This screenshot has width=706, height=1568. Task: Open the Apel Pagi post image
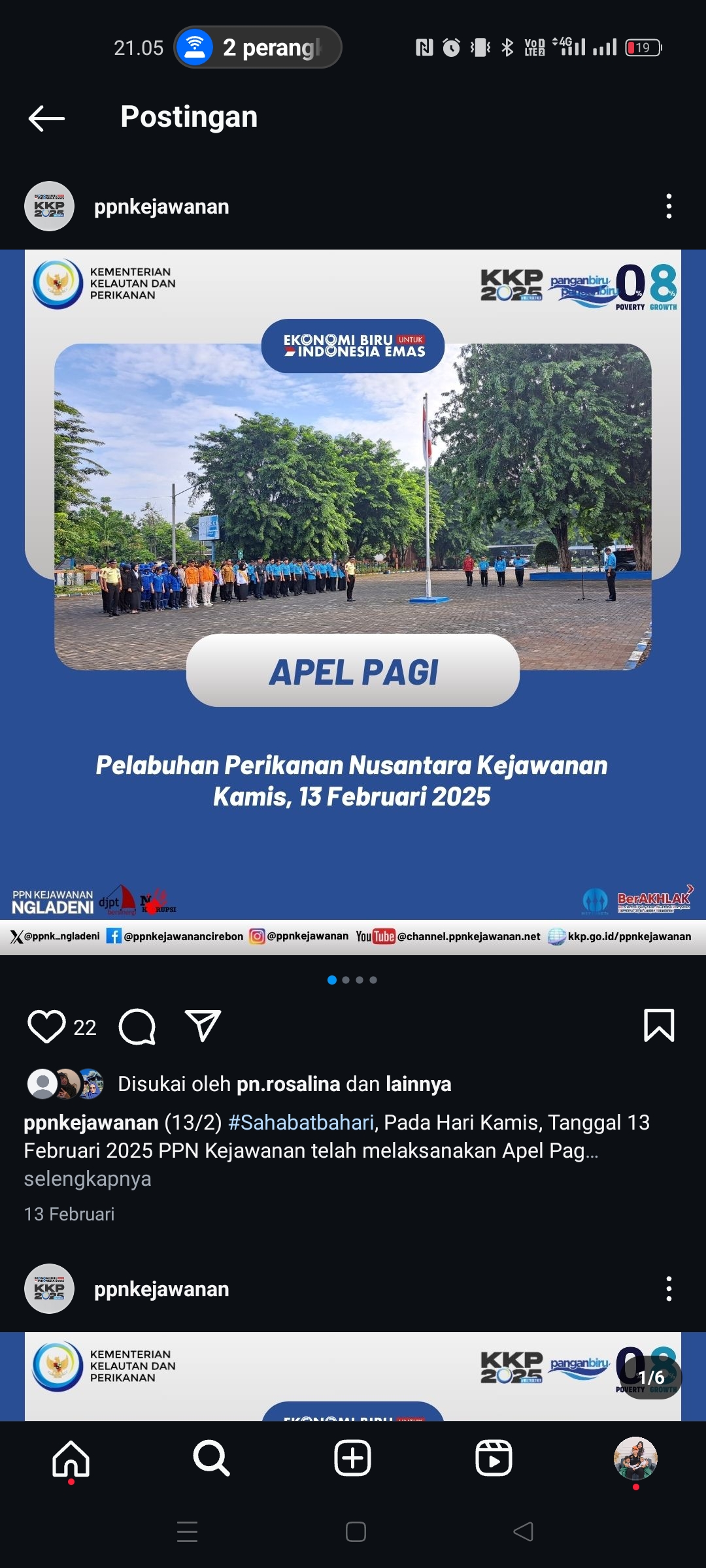353,602
